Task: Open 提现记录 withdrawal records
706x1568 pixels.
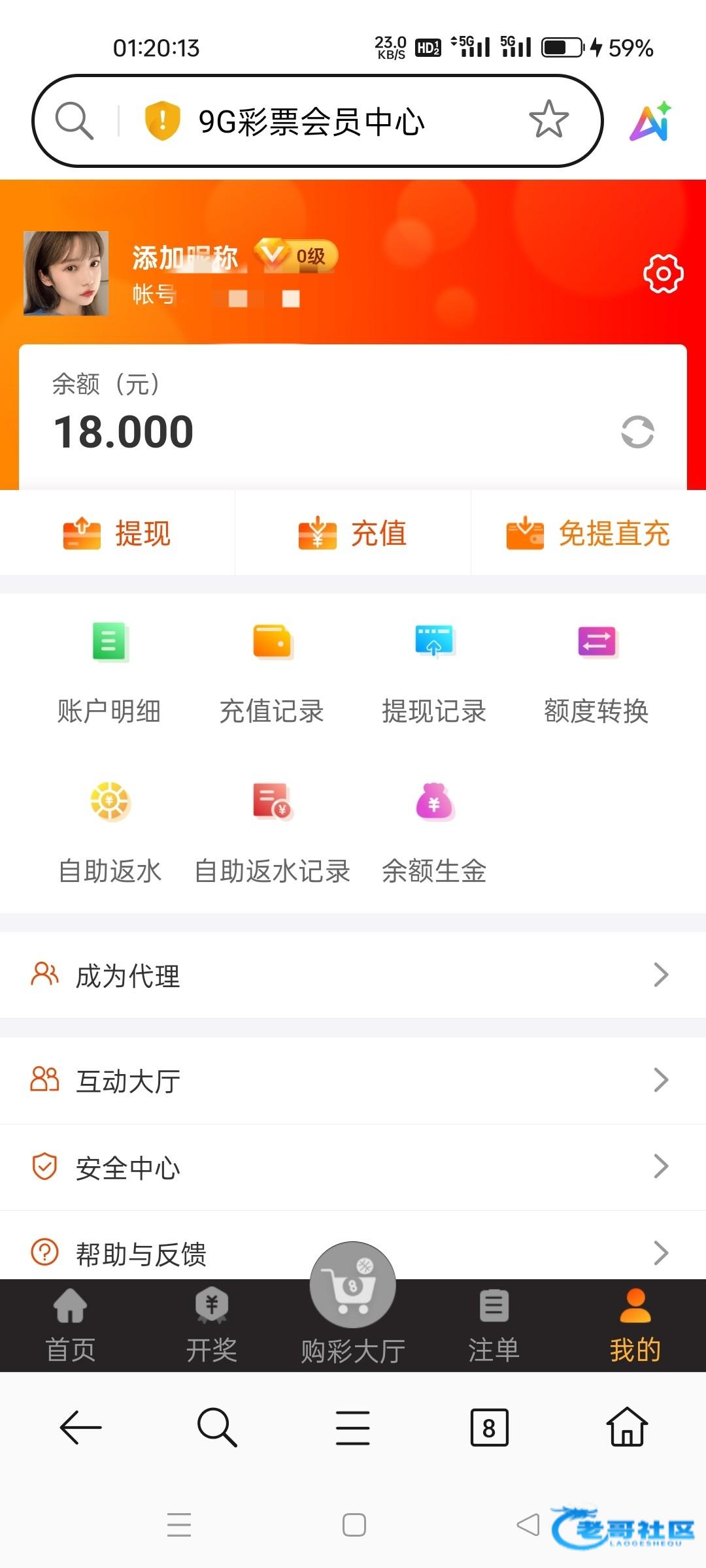Action: pyautogui.click(x=434, y=673)
